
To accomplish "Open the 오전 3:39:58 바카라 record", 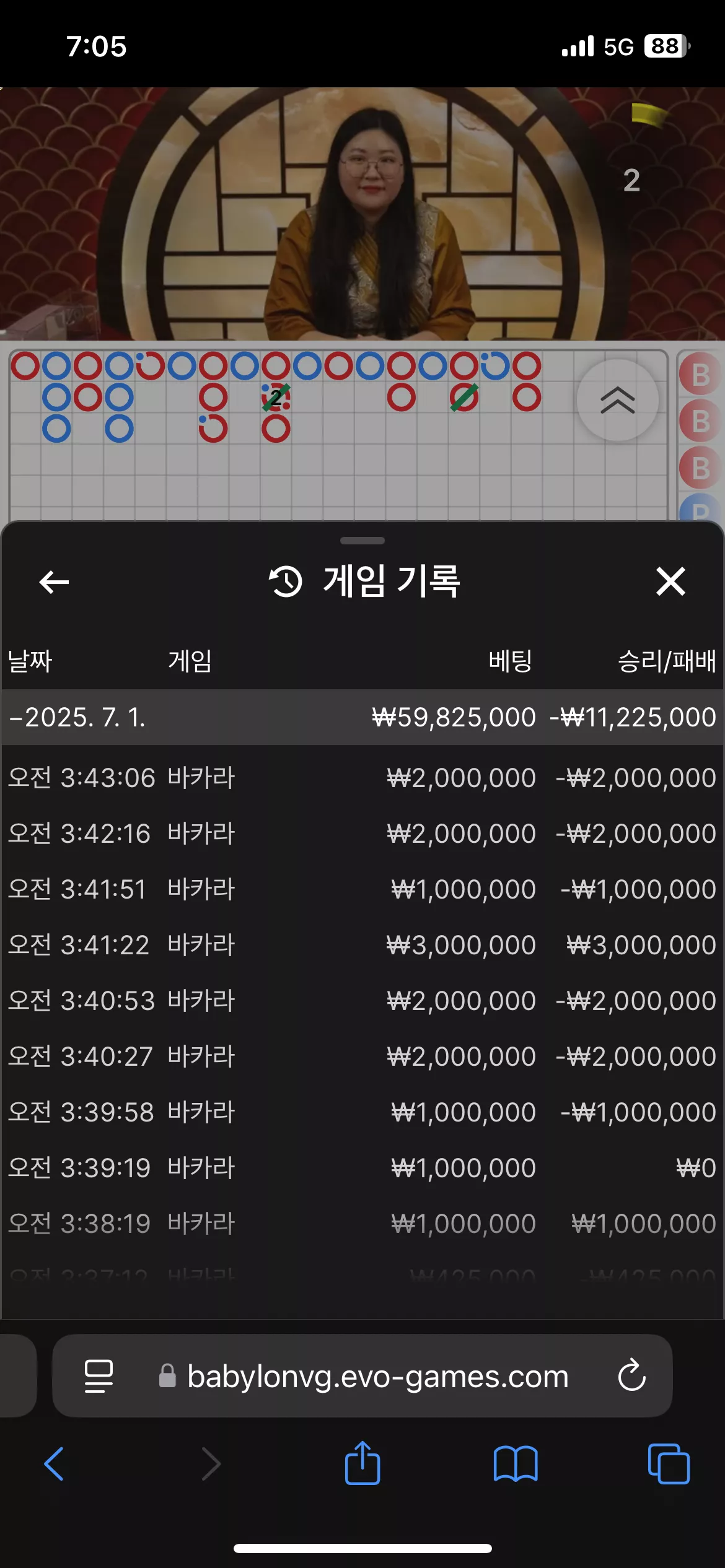I will pyautogui.click(x=362, y=1112).
